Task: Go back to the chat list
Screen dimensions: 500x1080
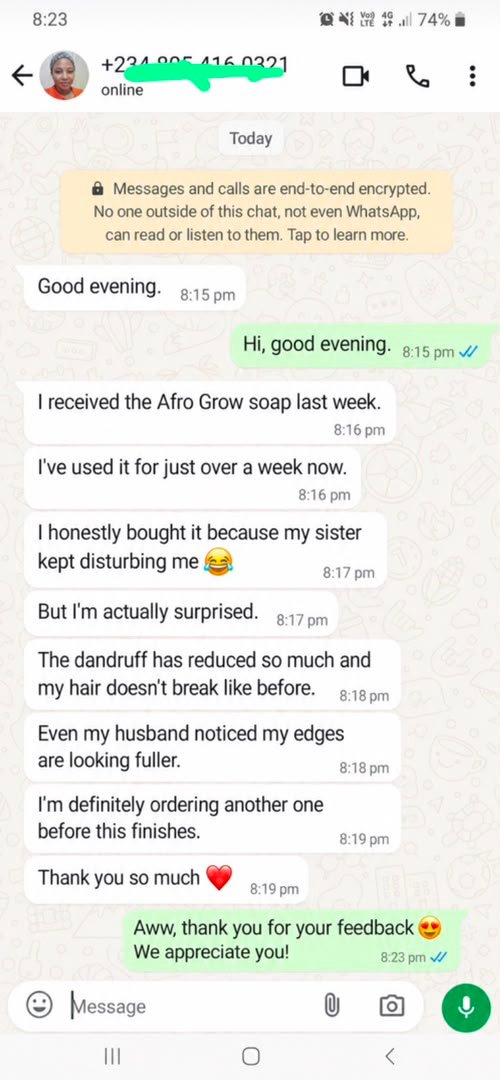Action: tap(22, 76)
